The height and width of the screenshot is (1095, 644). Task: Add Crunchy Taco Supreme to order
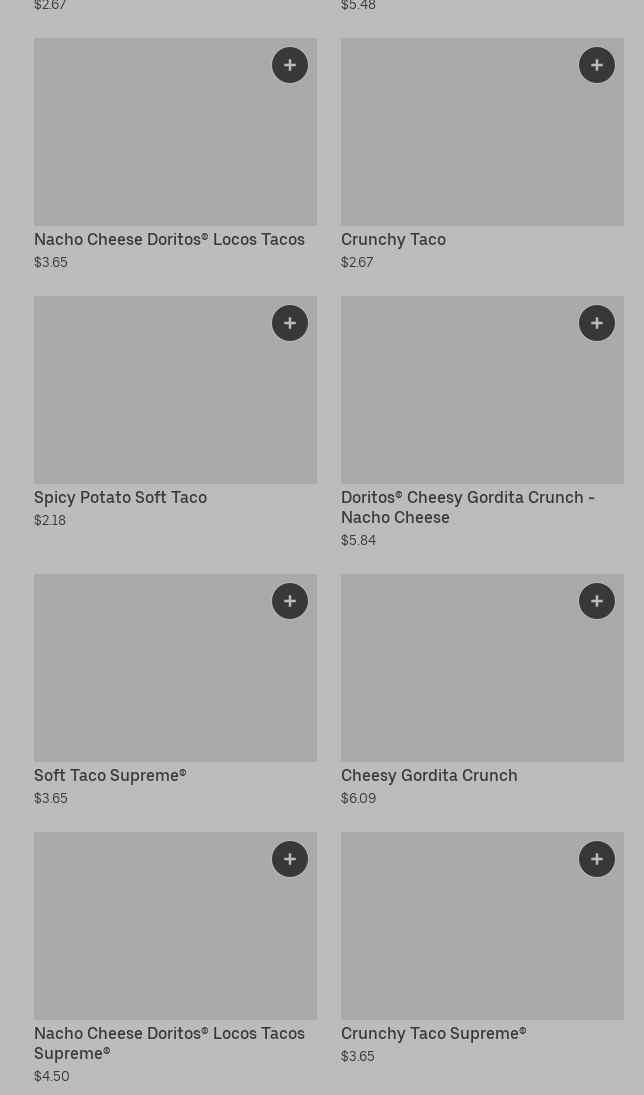[597, 859]
